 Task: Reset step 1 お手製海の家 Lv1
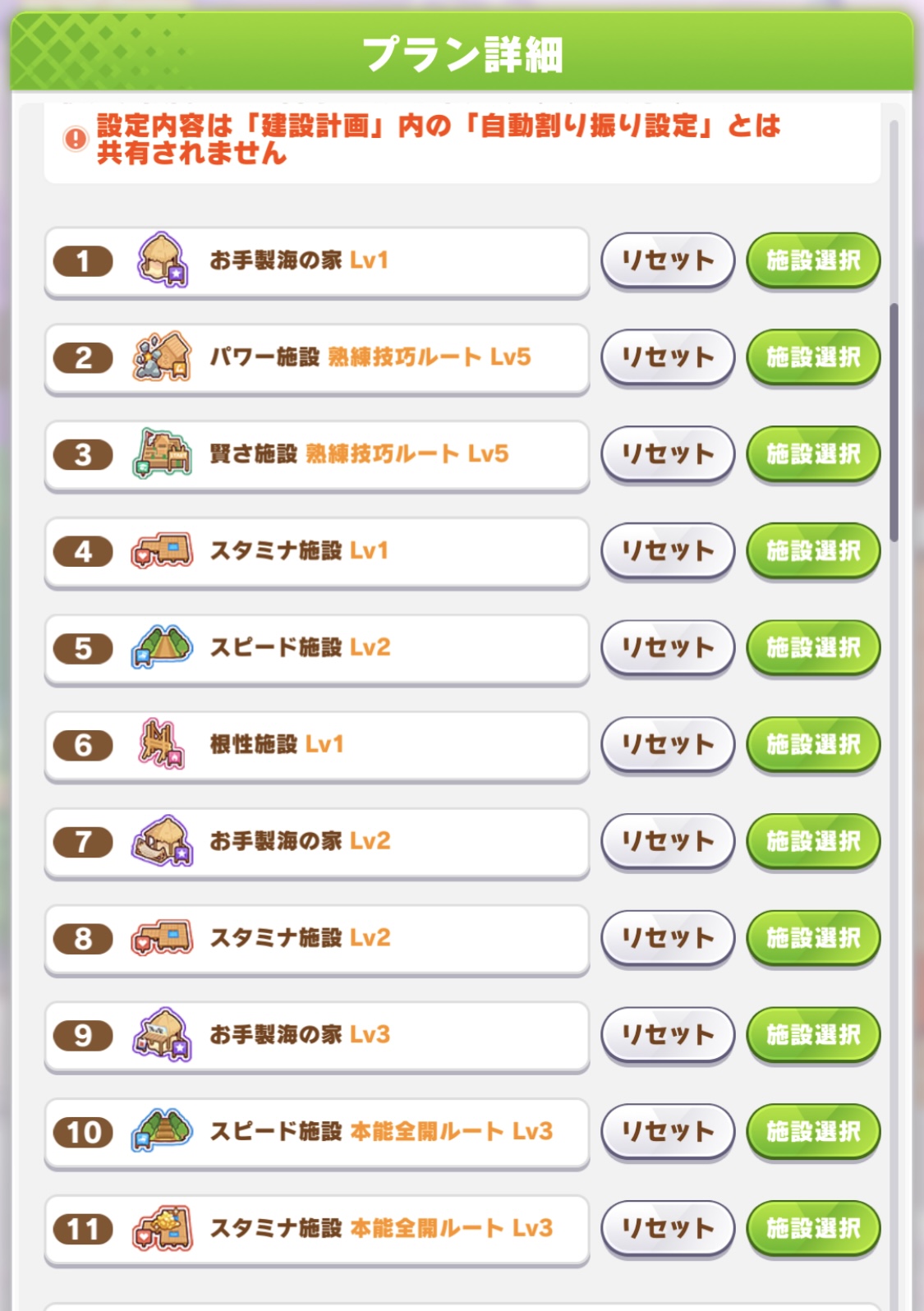click(x=667, y=260)
